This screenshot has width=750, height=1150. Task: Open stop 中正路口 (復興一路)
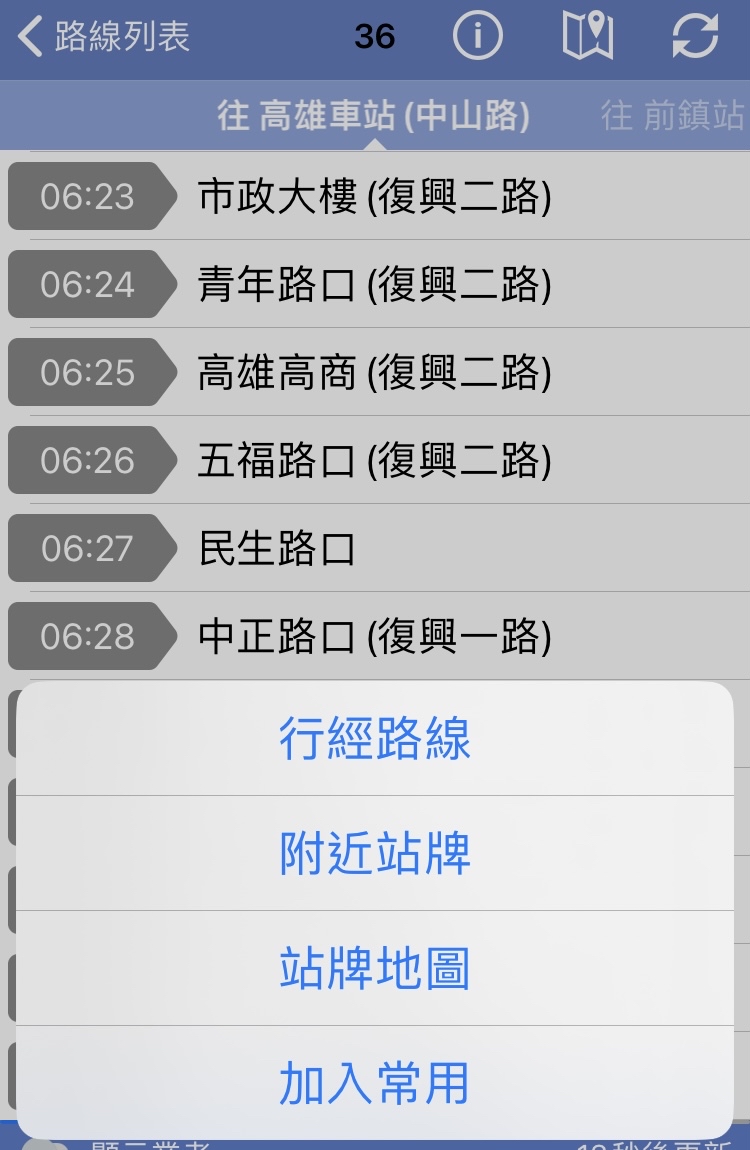(x=374, y=637)
